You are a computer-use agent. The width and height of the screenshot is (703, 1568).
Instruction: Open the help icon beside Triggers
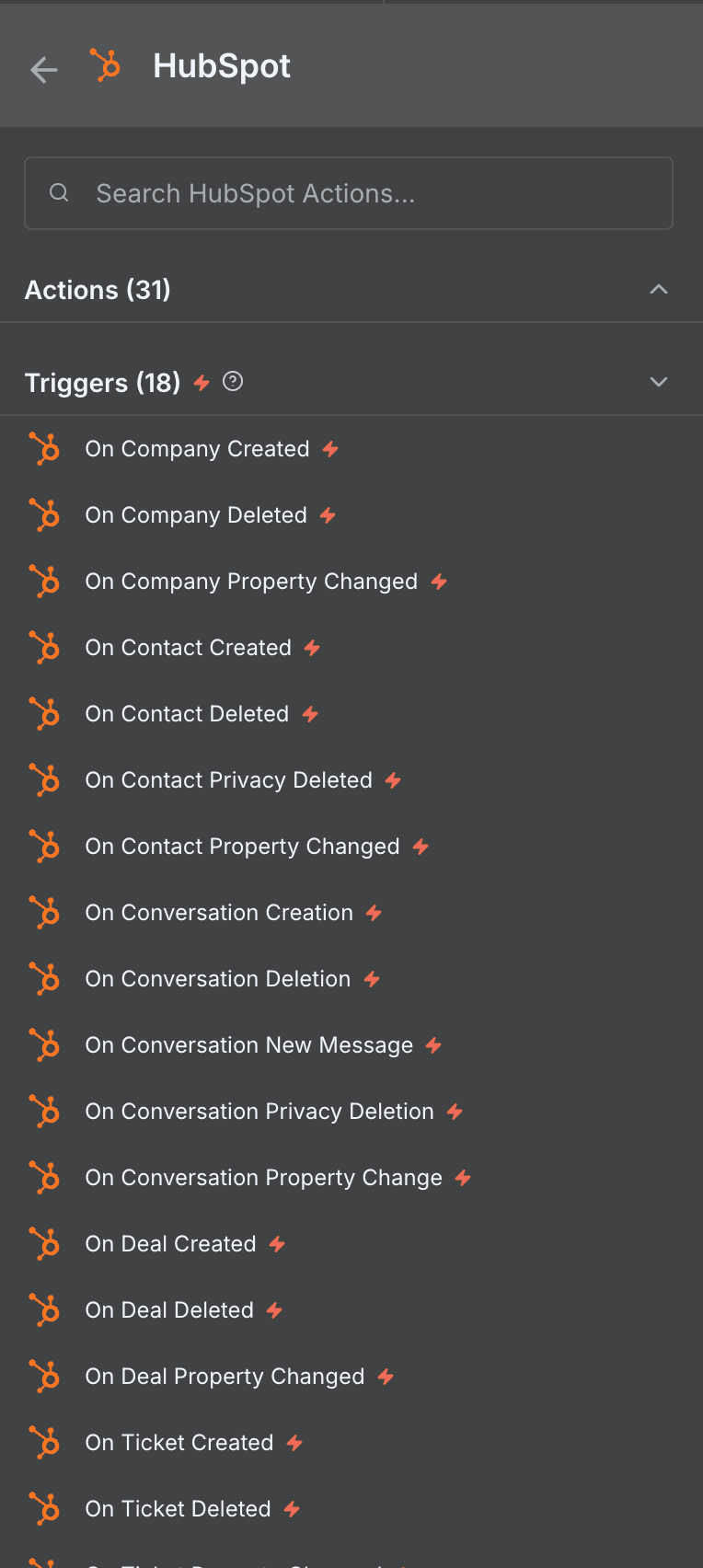(x=232, y=381)
